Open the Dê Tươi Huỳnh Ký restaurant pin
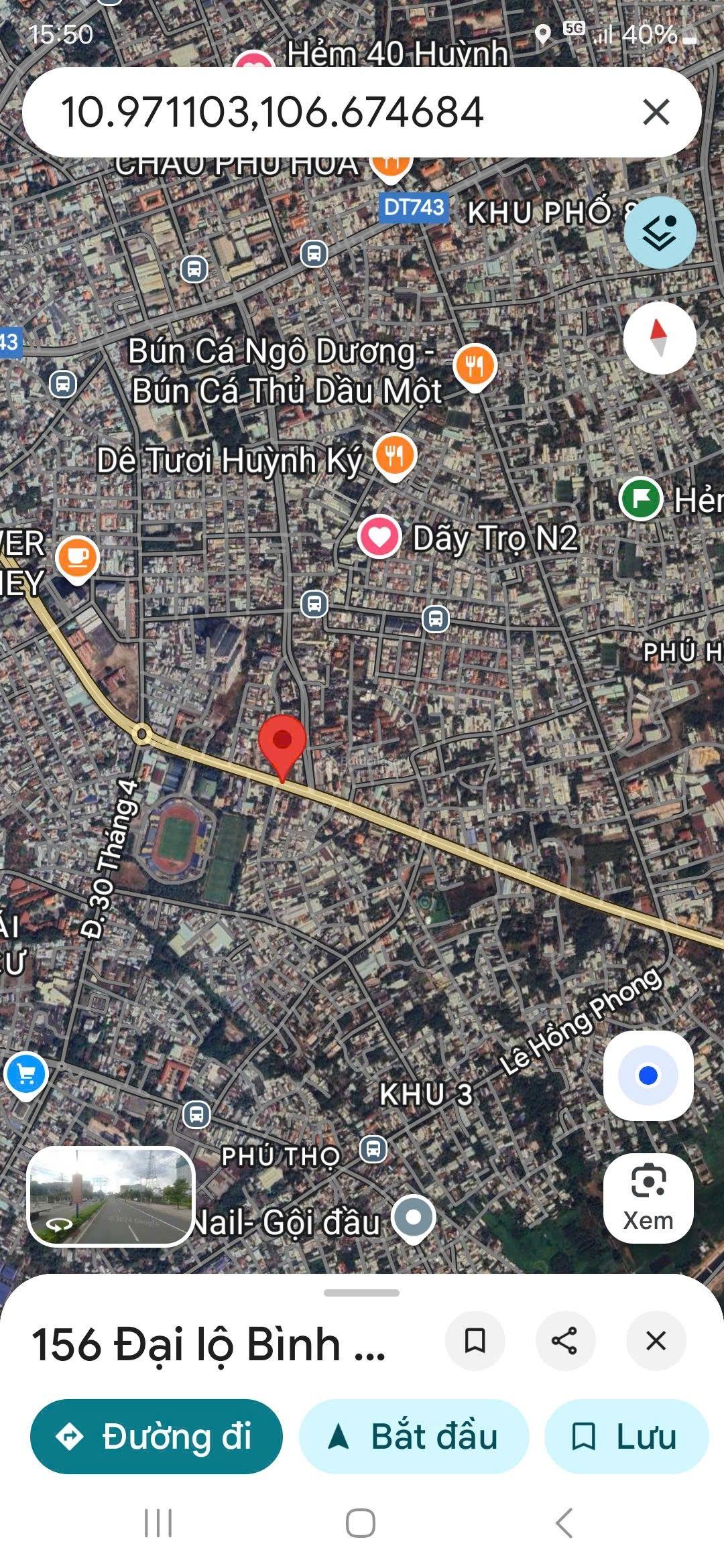Screen dimensions: 724x1568 pos(396,456)
